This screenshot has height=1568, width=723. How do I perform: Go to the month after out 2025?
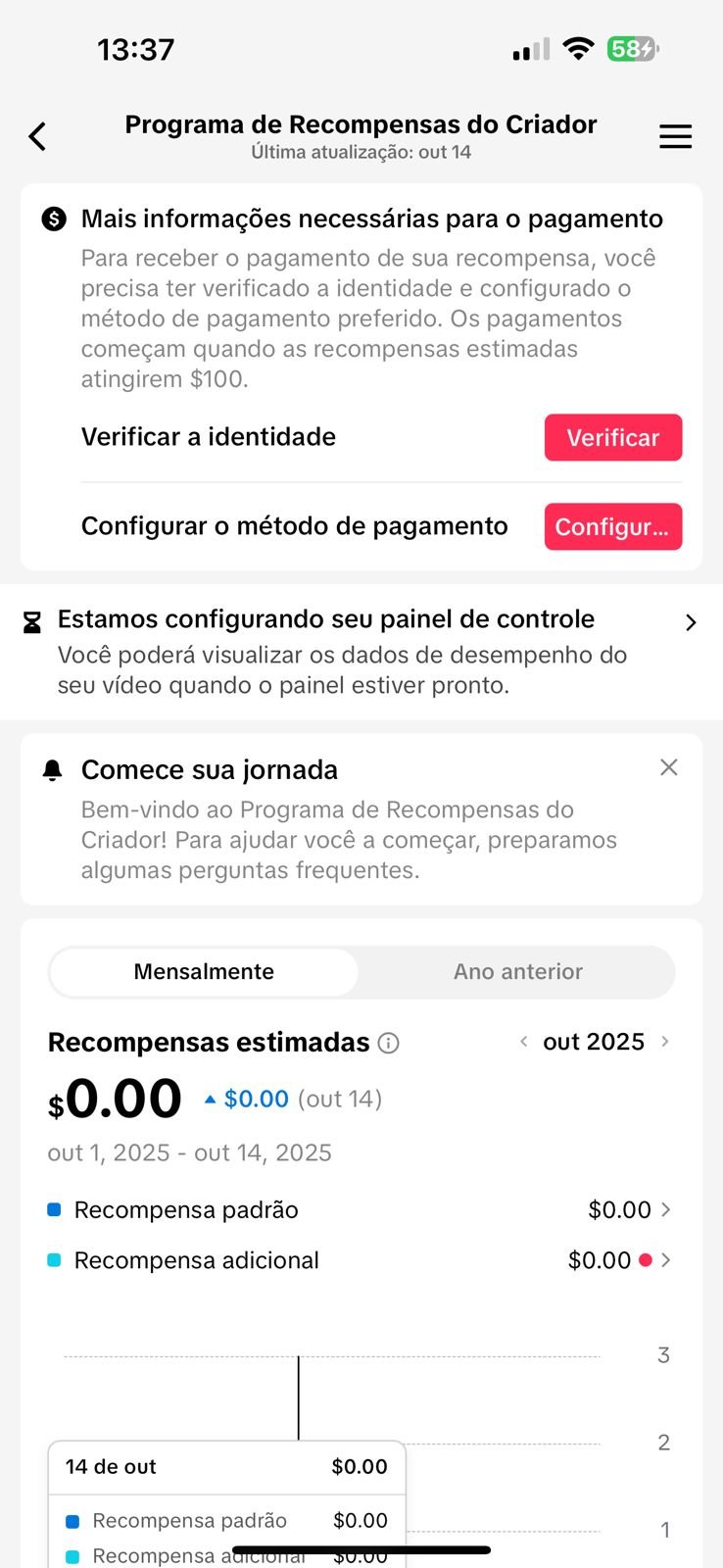click(665, 1042)
